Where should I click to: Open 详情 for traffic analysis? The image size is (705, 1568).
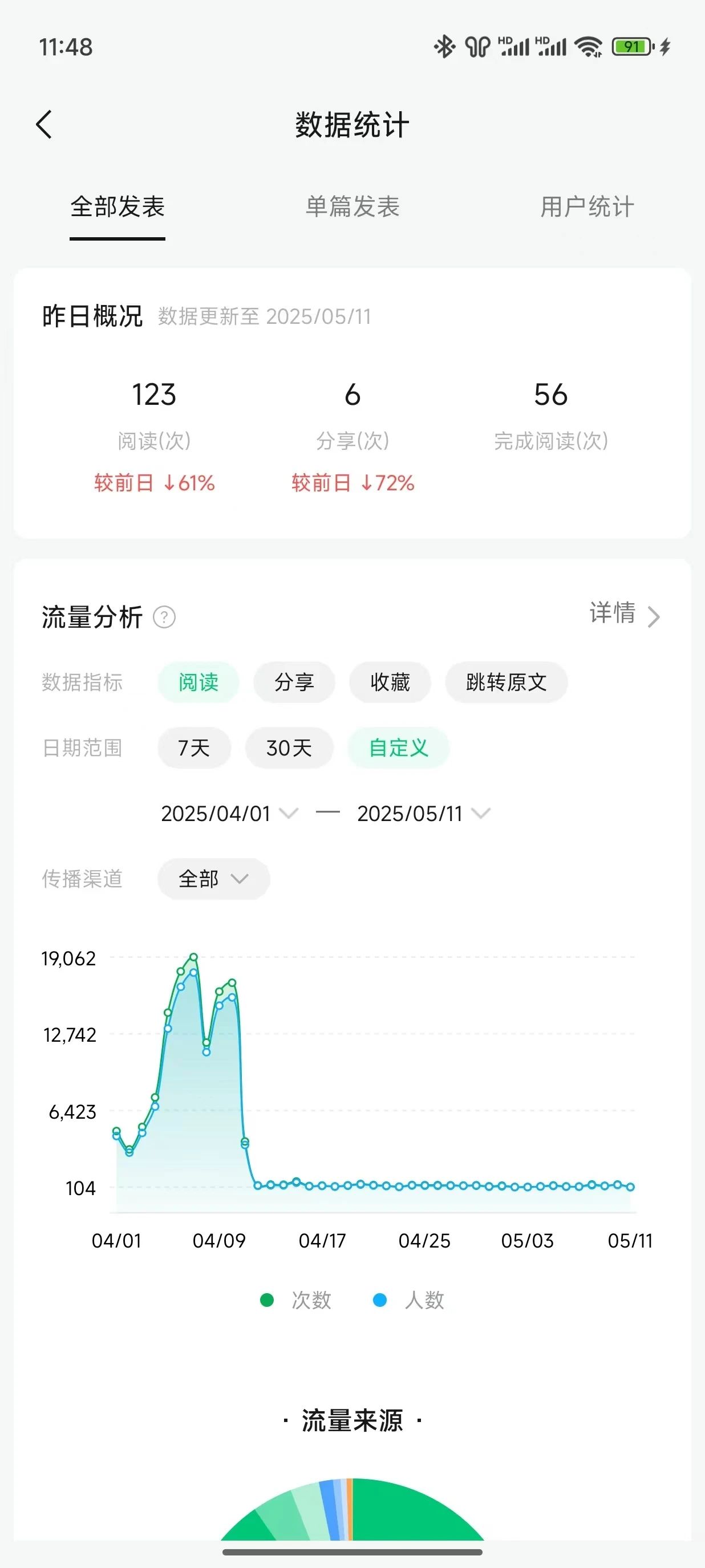click(625, 614)
